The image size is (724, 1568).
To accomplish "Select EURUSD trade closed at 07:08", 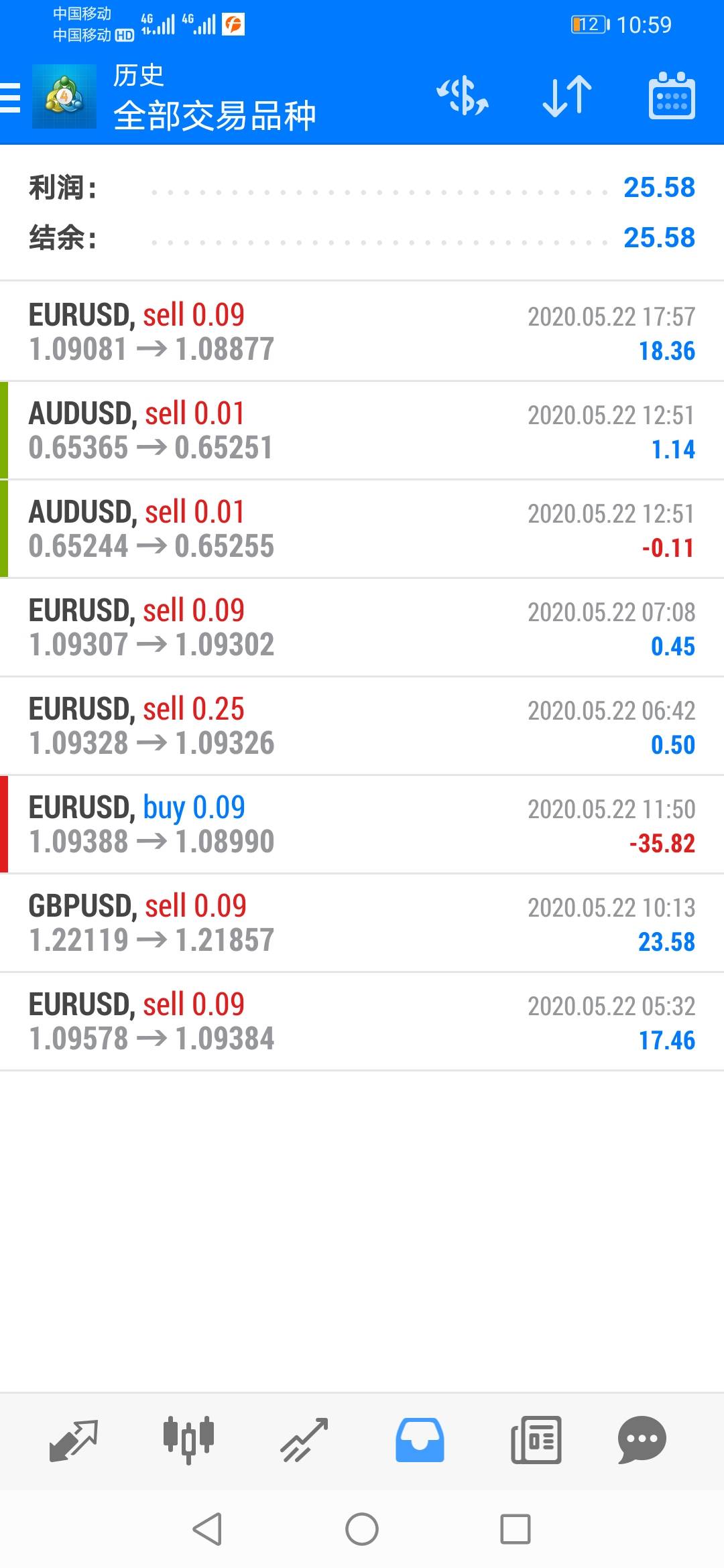I will (362, 627).
